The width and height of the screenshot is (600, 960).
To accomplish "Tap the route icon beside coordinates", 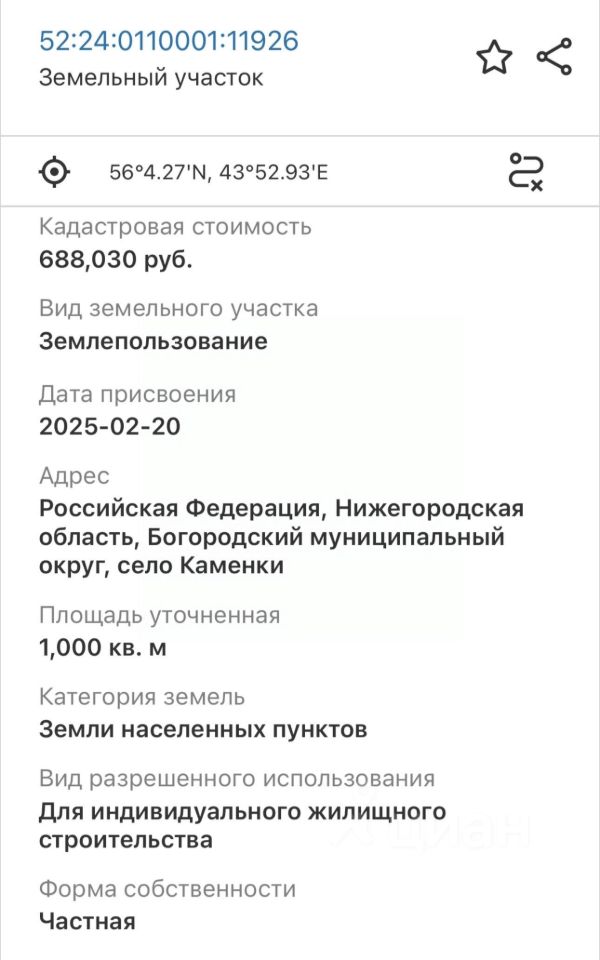I will (x=526, y=171).
